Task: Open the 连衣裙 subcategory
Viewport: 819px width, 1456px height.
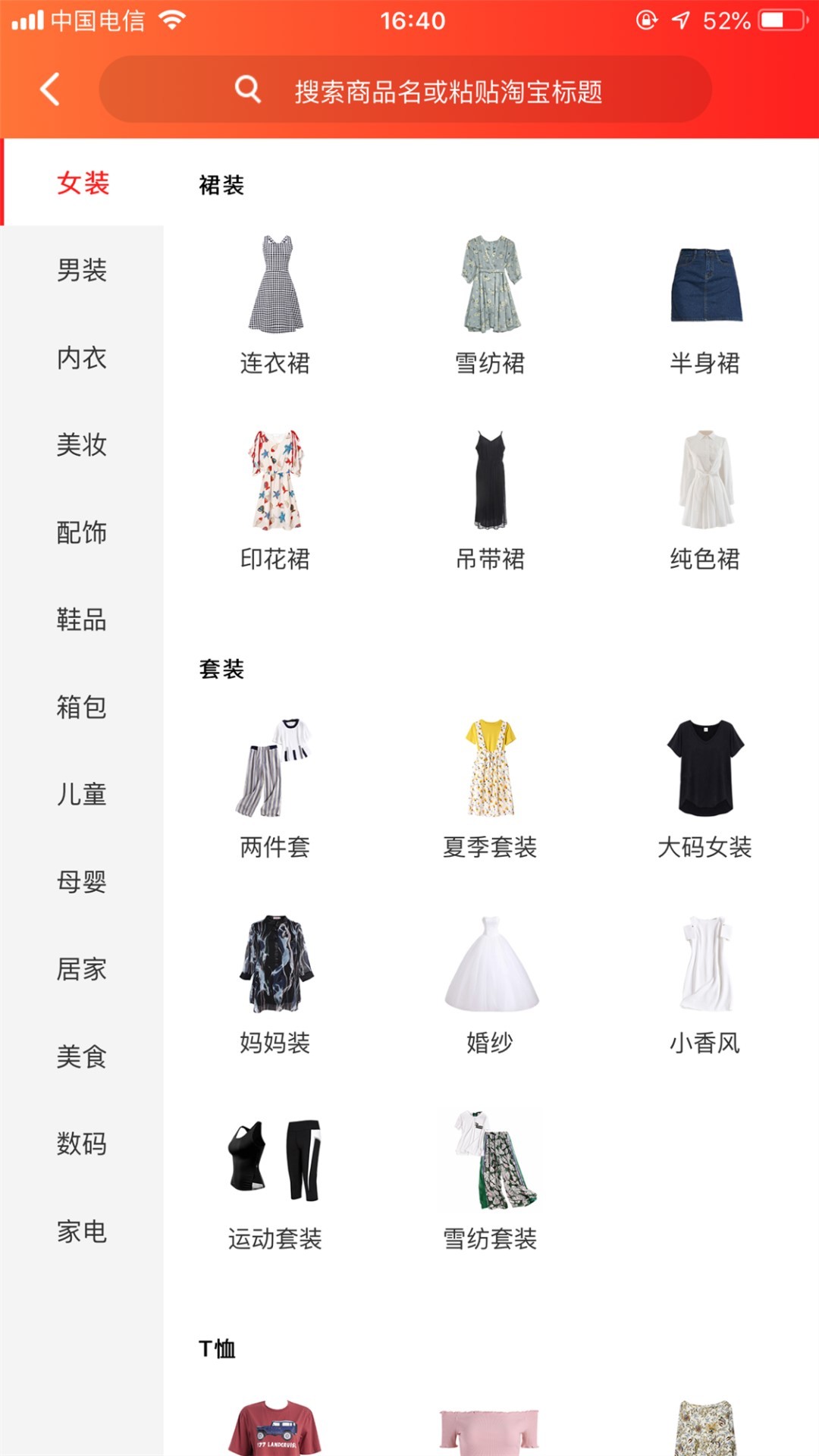Action: coord(275,303)
